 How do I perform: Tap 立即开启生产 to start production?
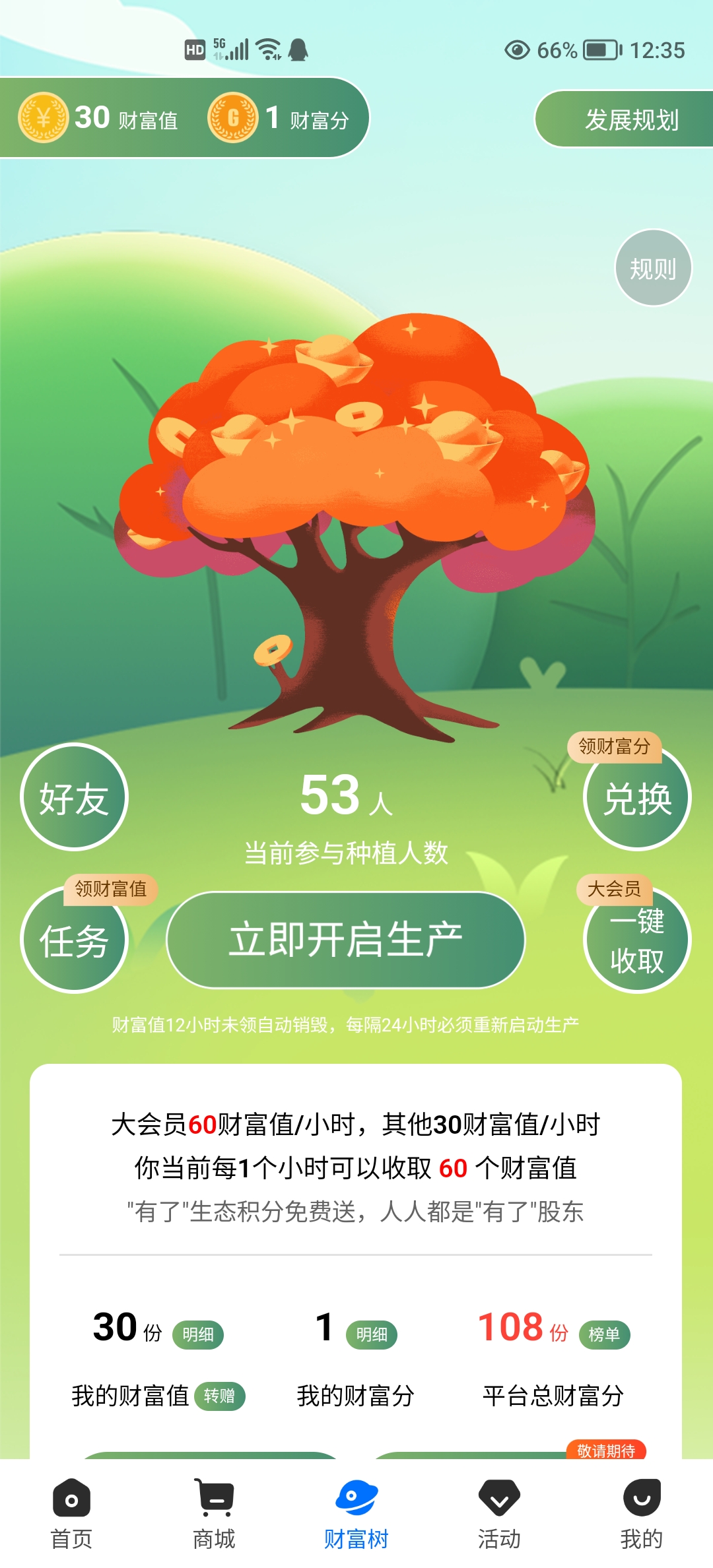[x=345, y=940]
